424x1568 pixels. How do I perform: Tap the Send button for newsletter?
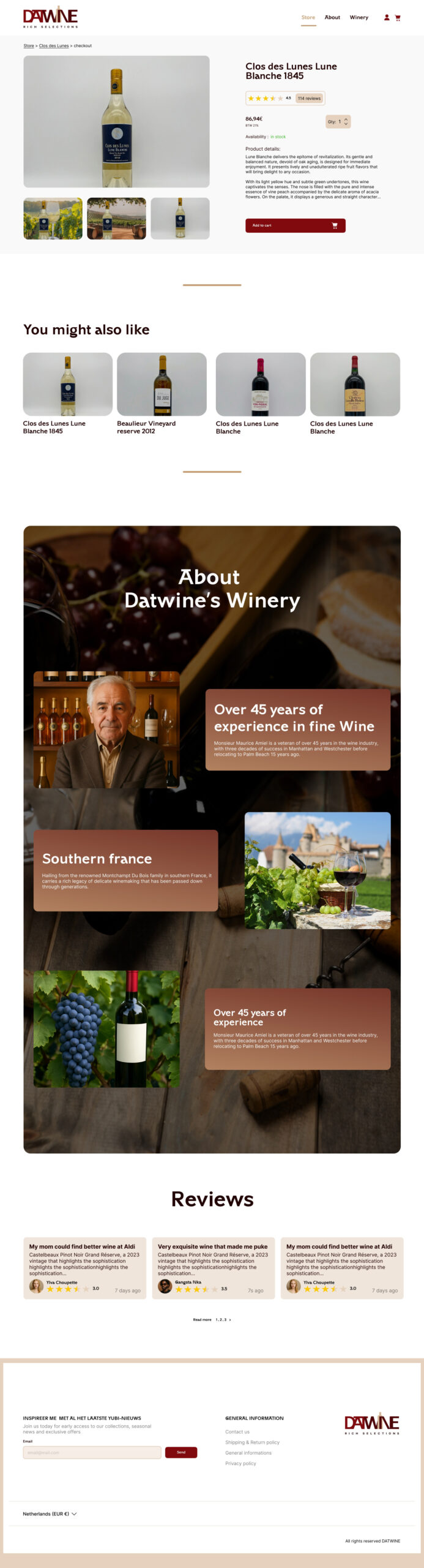click(181, 1452)
